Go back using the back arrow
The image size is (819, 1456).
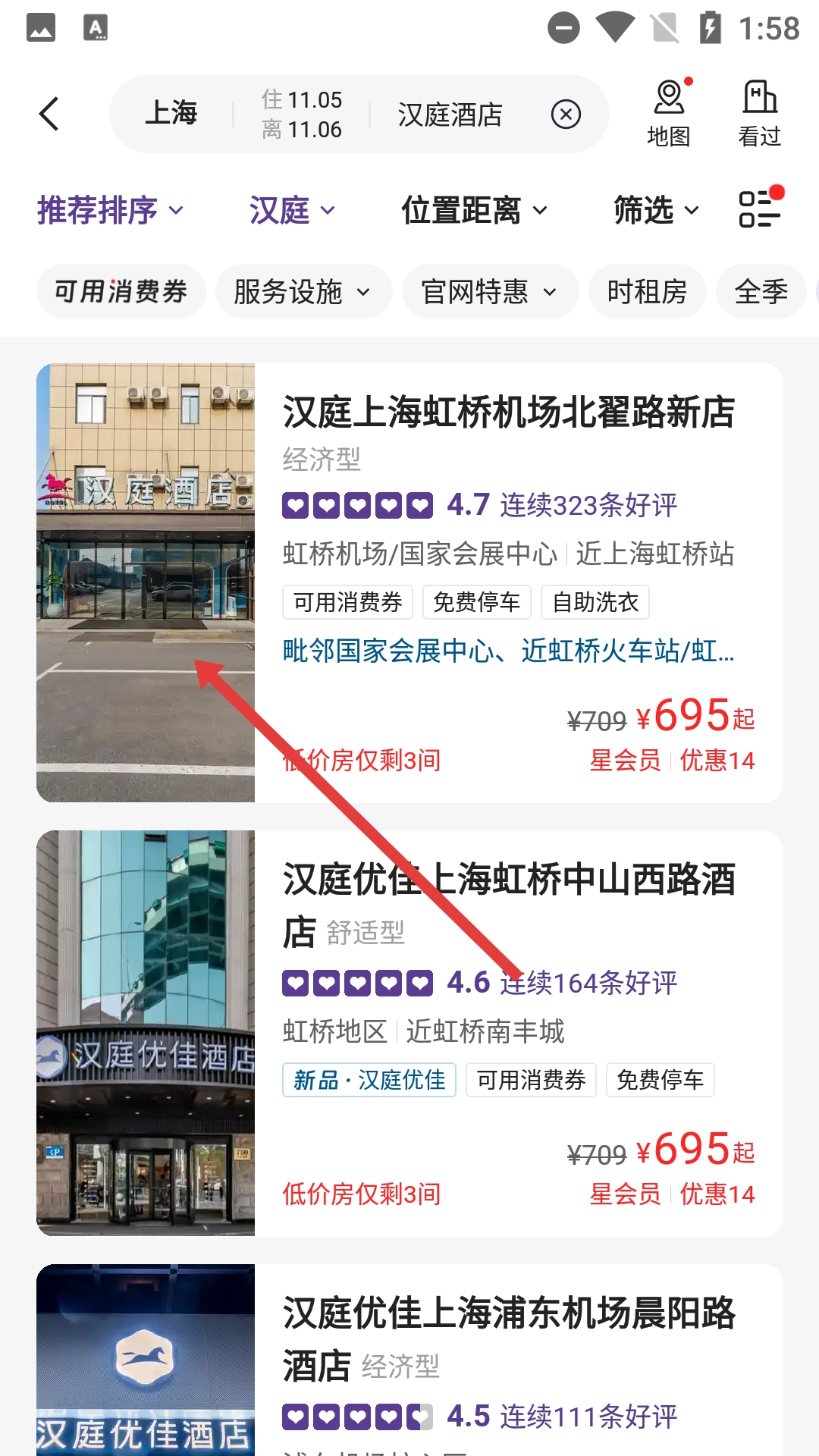[49, 115]
